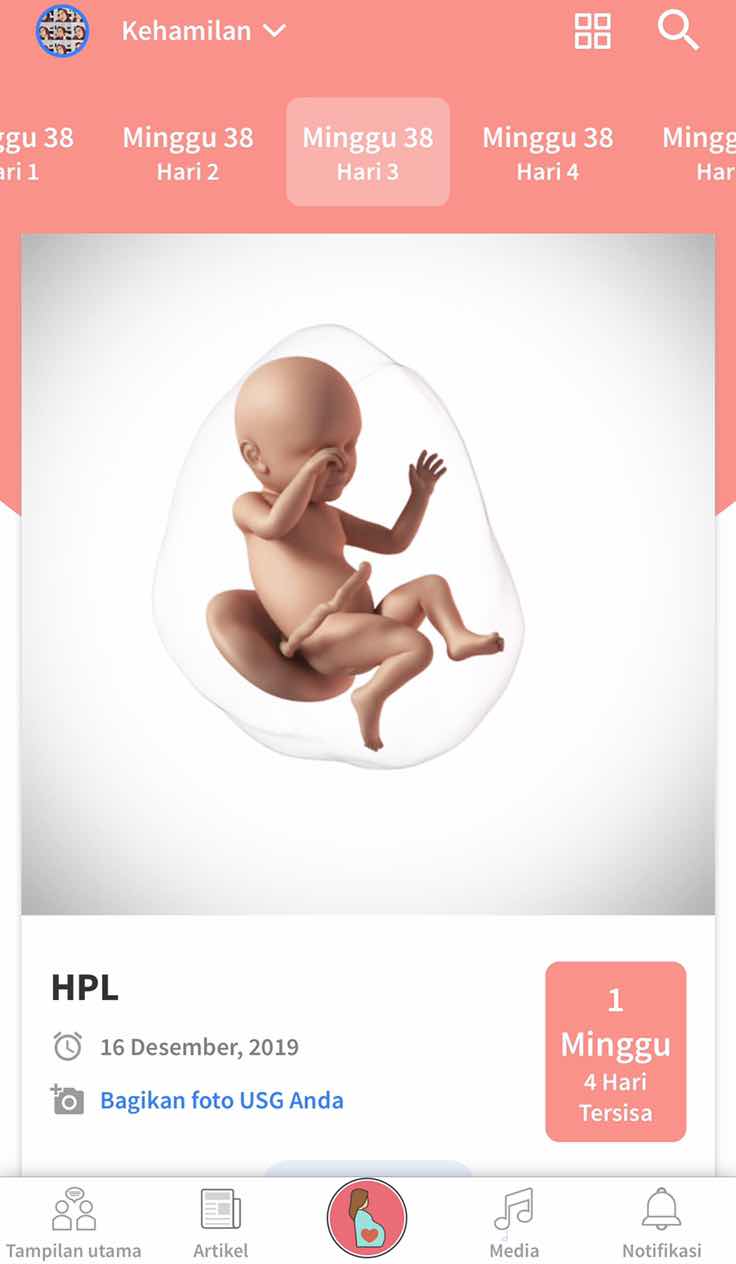736x1264 pixels.
Task: Select Minggu 38 Hari 2
Action: (187, 152)
